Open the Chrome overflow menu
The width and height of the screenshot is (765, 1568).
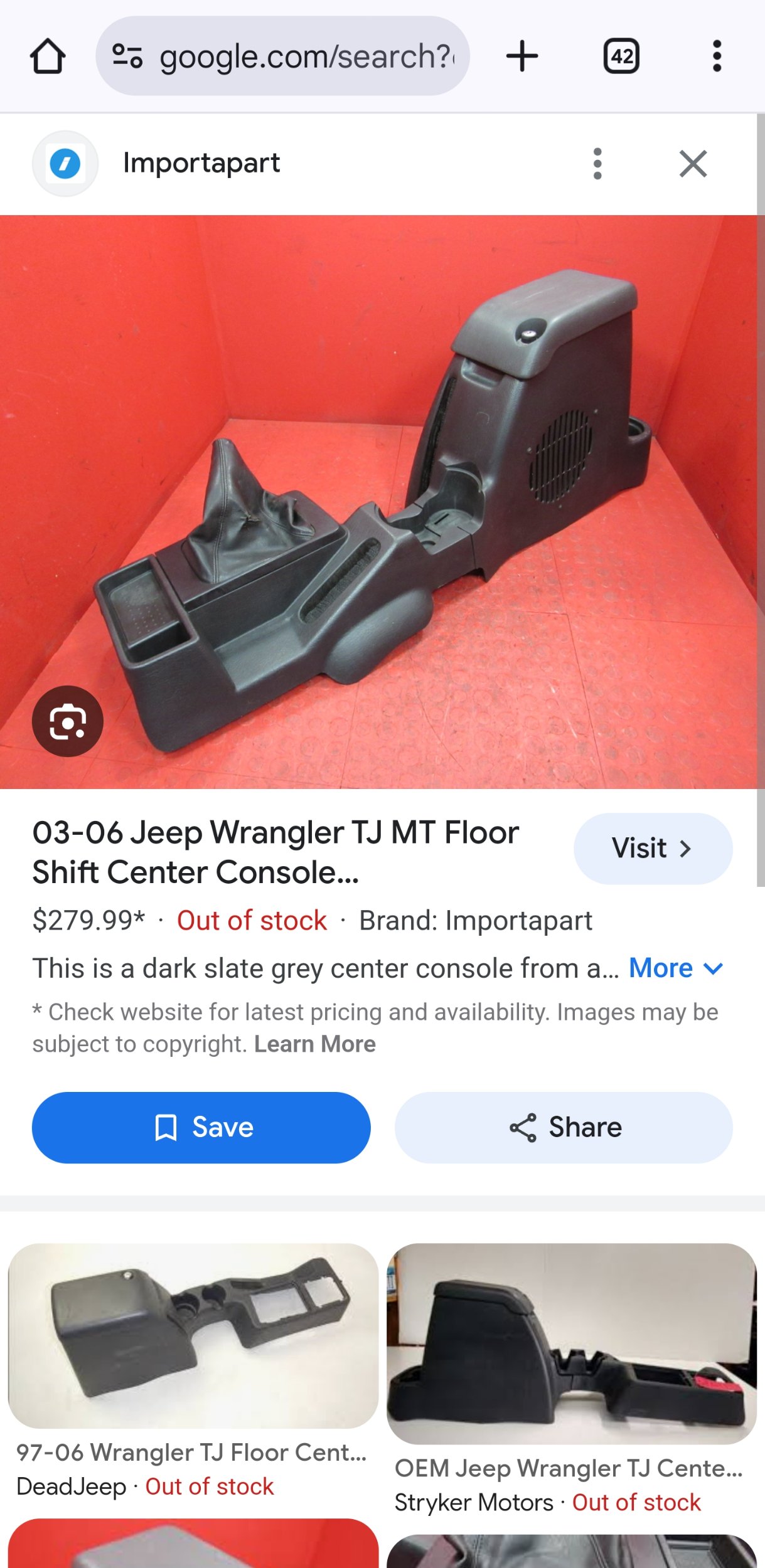[717, 56]
